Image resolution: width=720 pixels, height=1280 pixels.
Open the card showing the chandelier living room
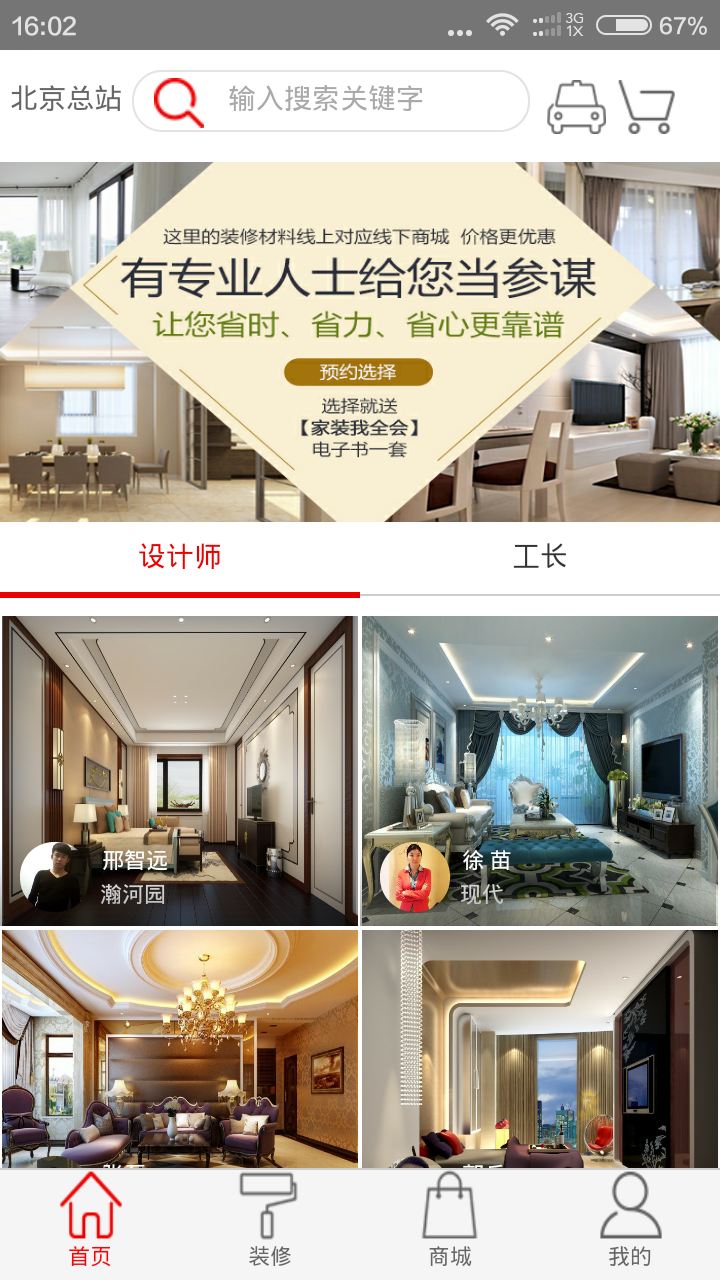[x=180, y=1048]
